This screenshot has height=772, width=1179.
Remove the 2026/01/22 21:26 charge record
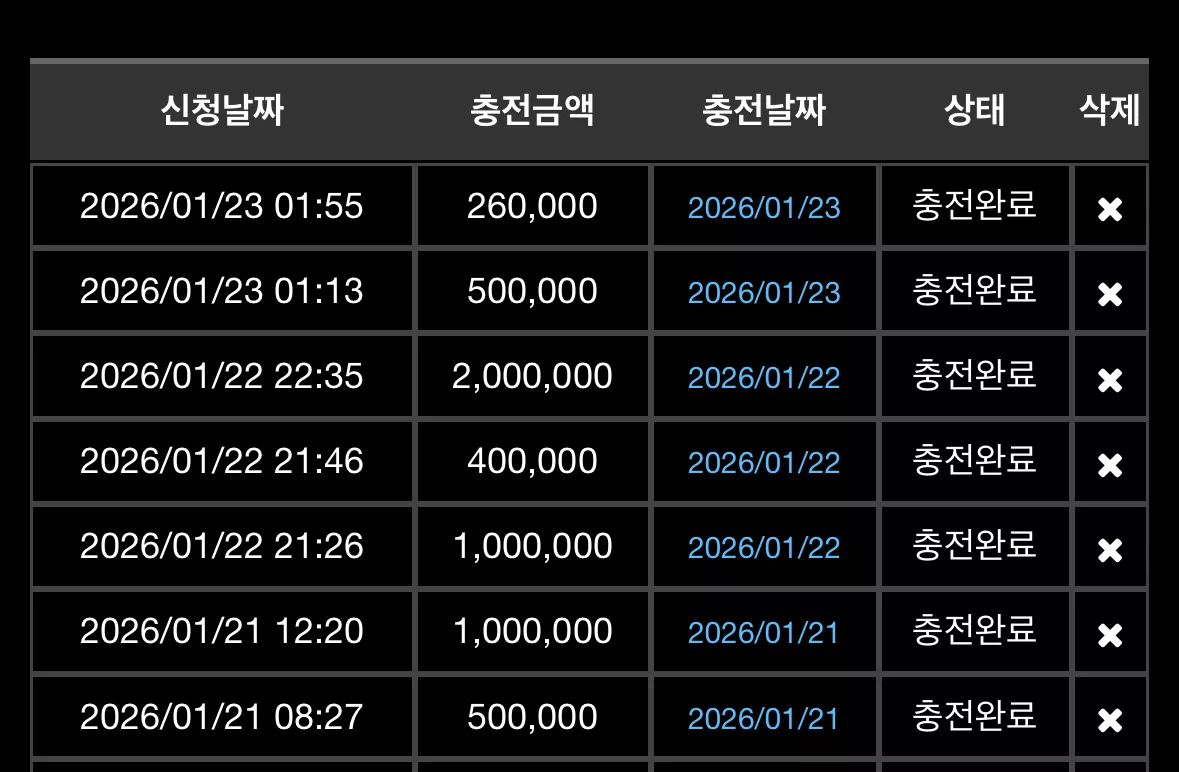click(1110, 549)
